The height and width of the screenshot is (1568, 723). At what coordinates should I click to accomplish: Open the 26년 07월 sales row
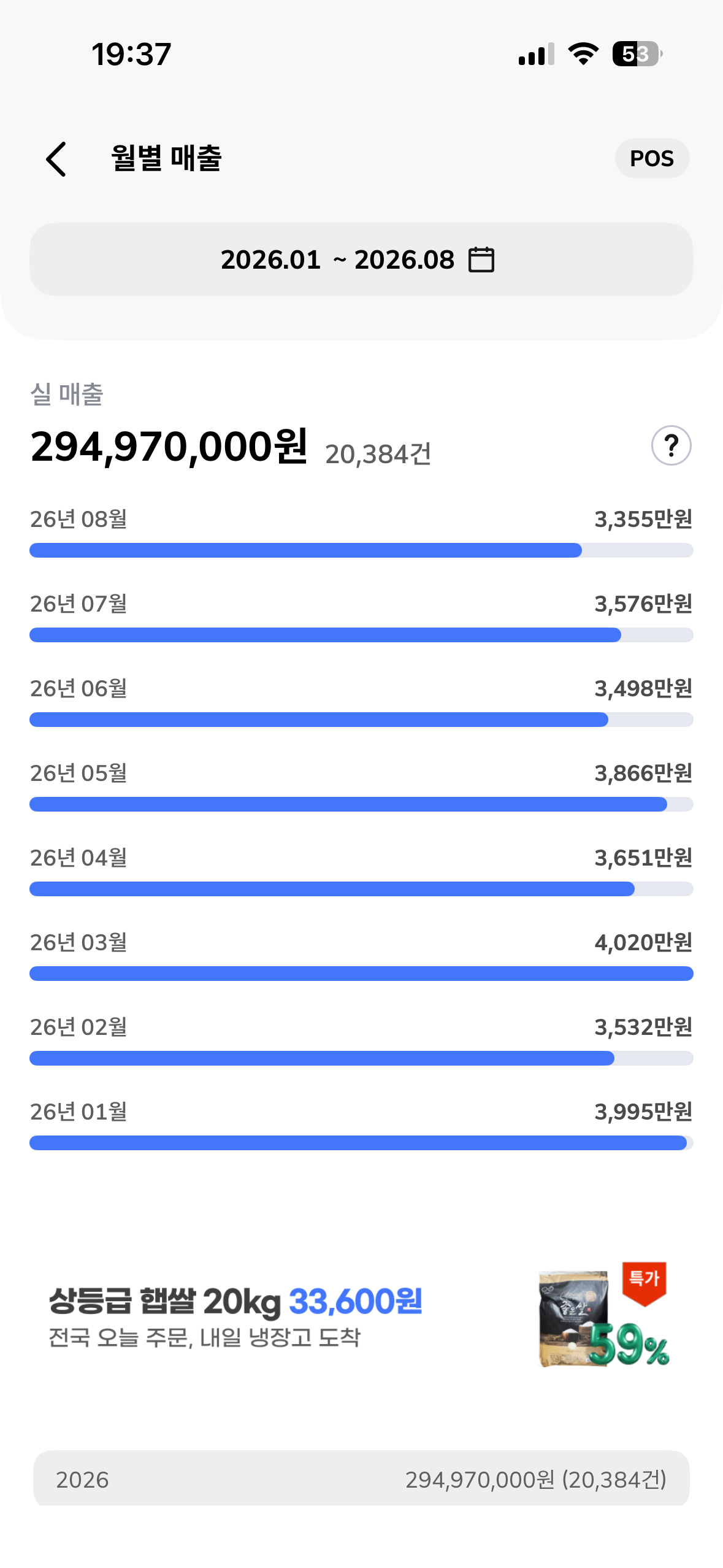(361, 617)
